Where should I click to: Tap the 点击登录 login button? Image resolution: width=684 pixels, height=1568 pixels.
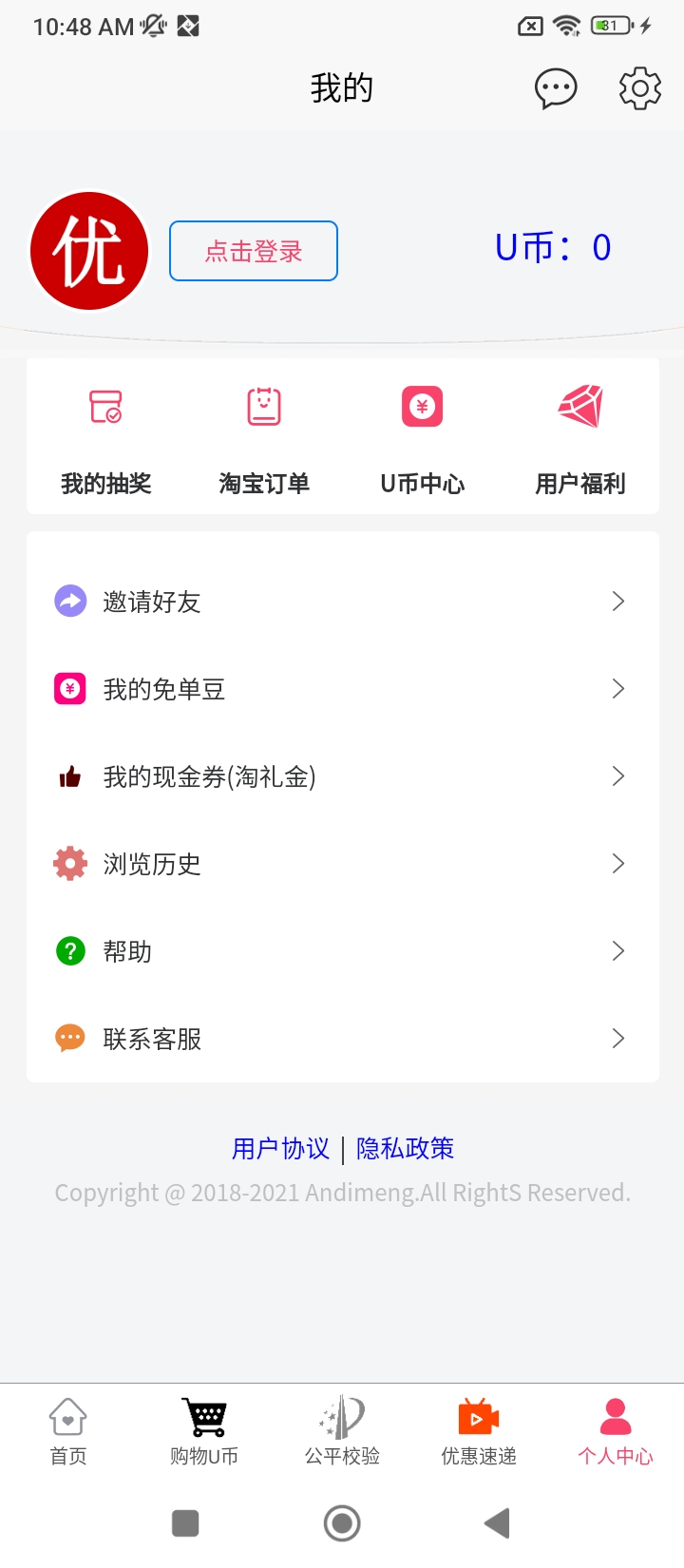pyautogui.click(x=254, y=251)
